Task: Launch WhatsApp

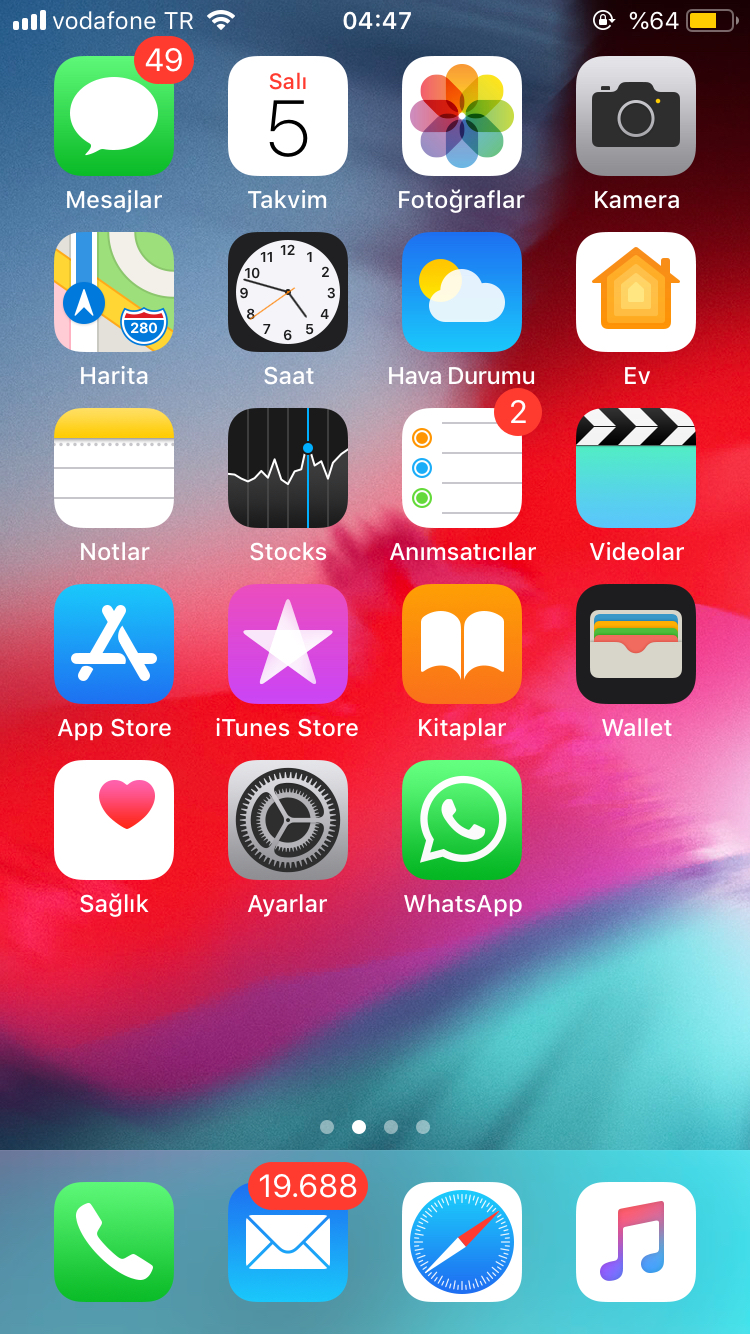Action: click(x=462, y=820)
